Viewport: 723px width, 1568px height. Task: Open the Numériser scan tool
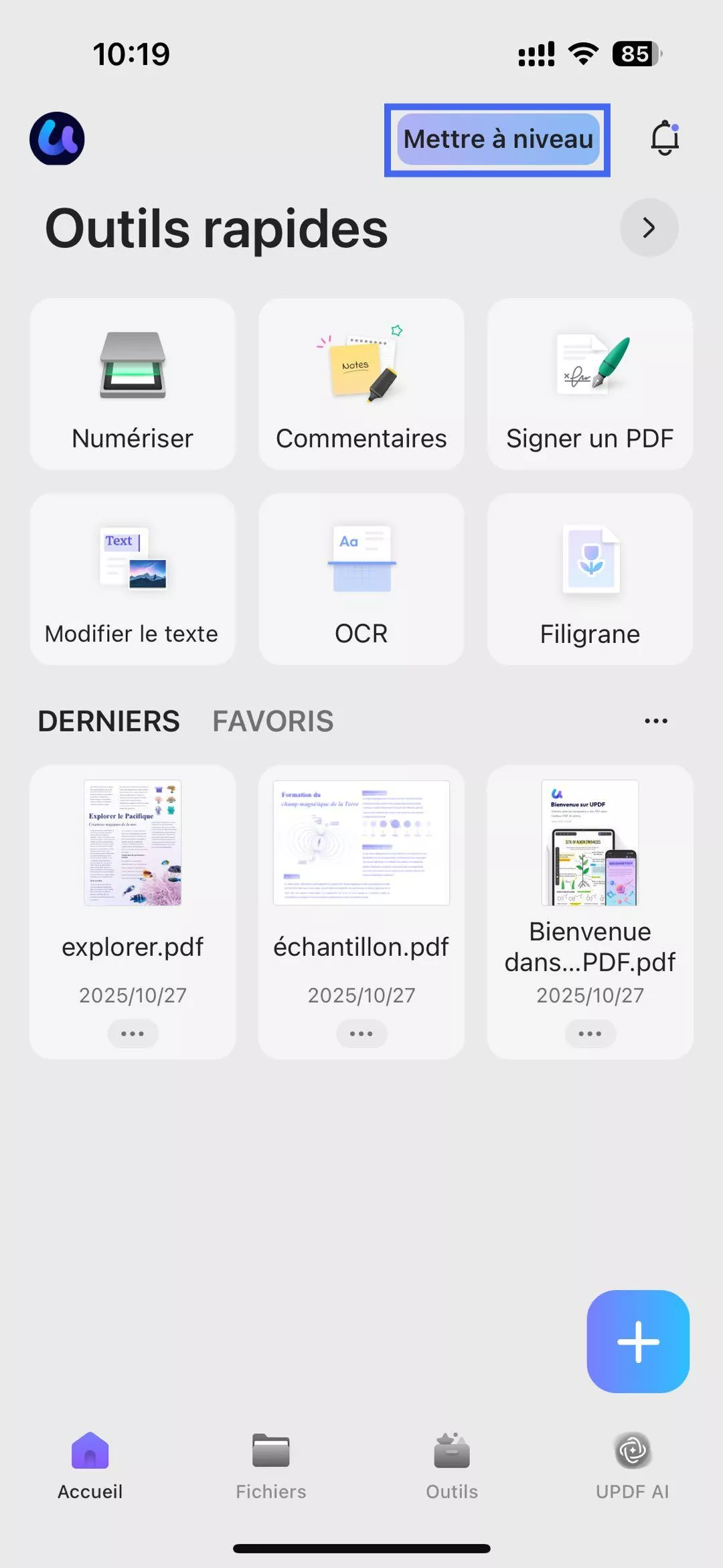coord(133,384)
